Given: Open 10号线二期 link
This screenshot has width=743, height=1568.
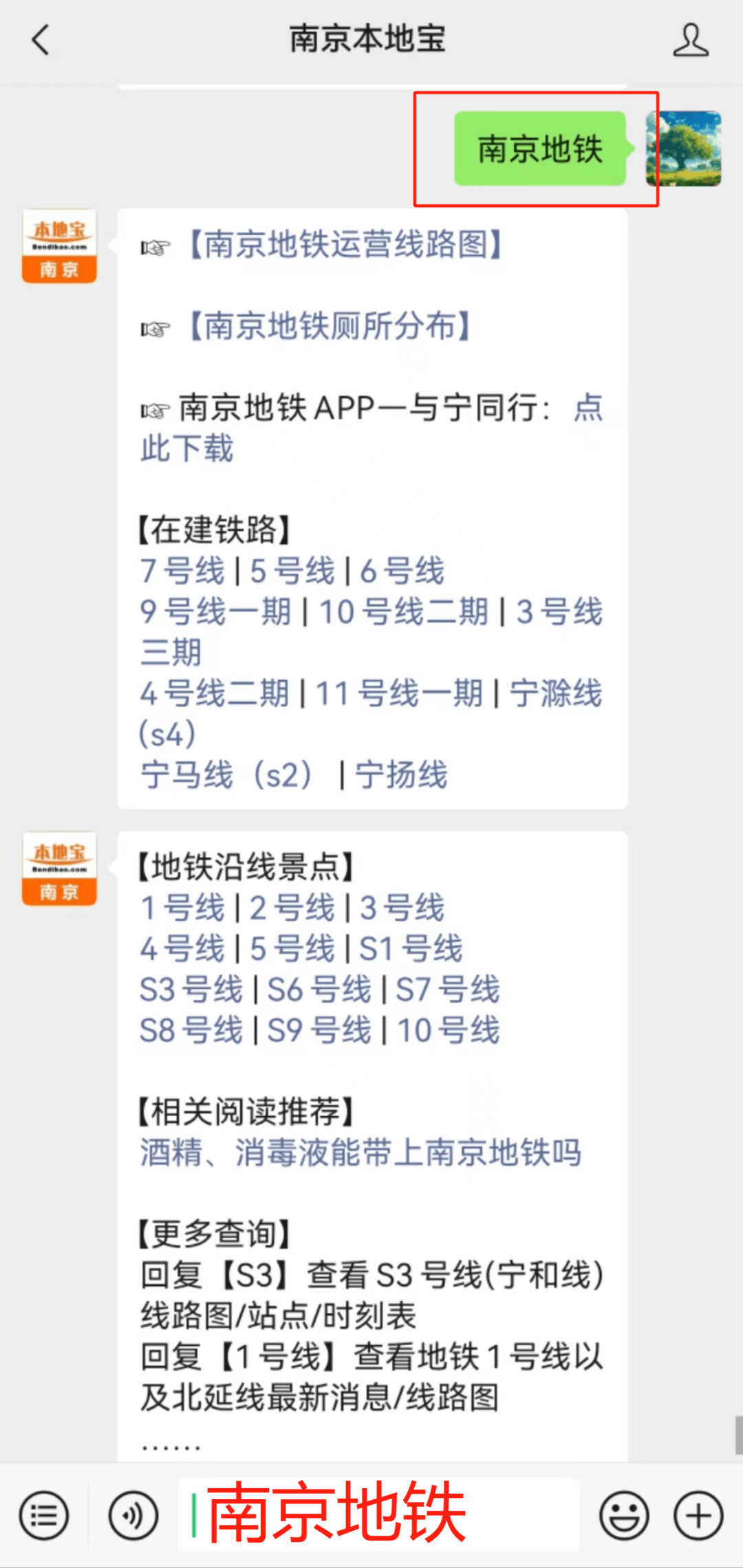Looking at the screenshot, I should (404, 611).
